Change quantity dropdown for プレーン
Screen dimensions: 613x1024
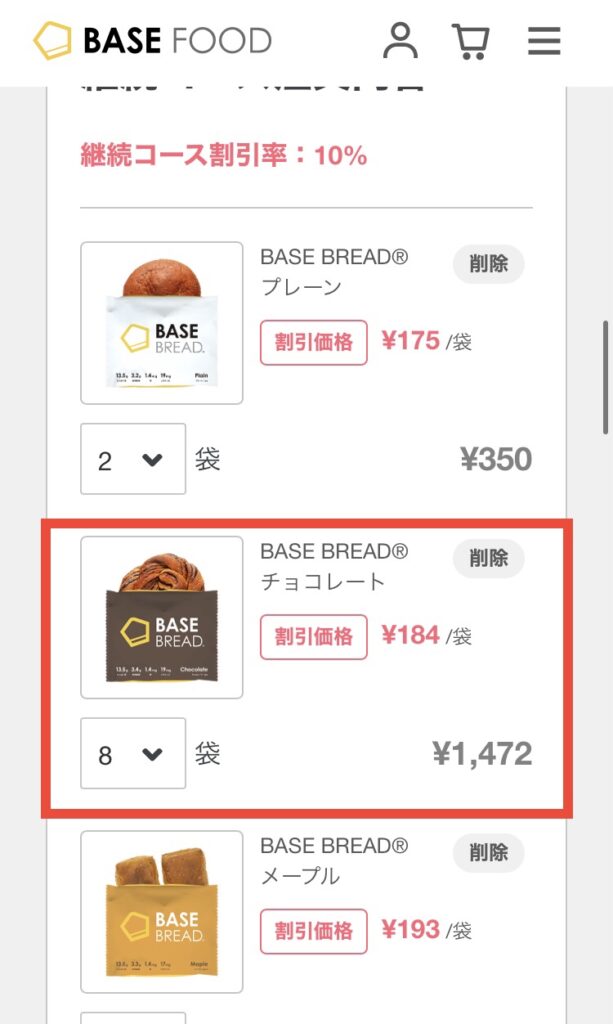click(133, 458)
